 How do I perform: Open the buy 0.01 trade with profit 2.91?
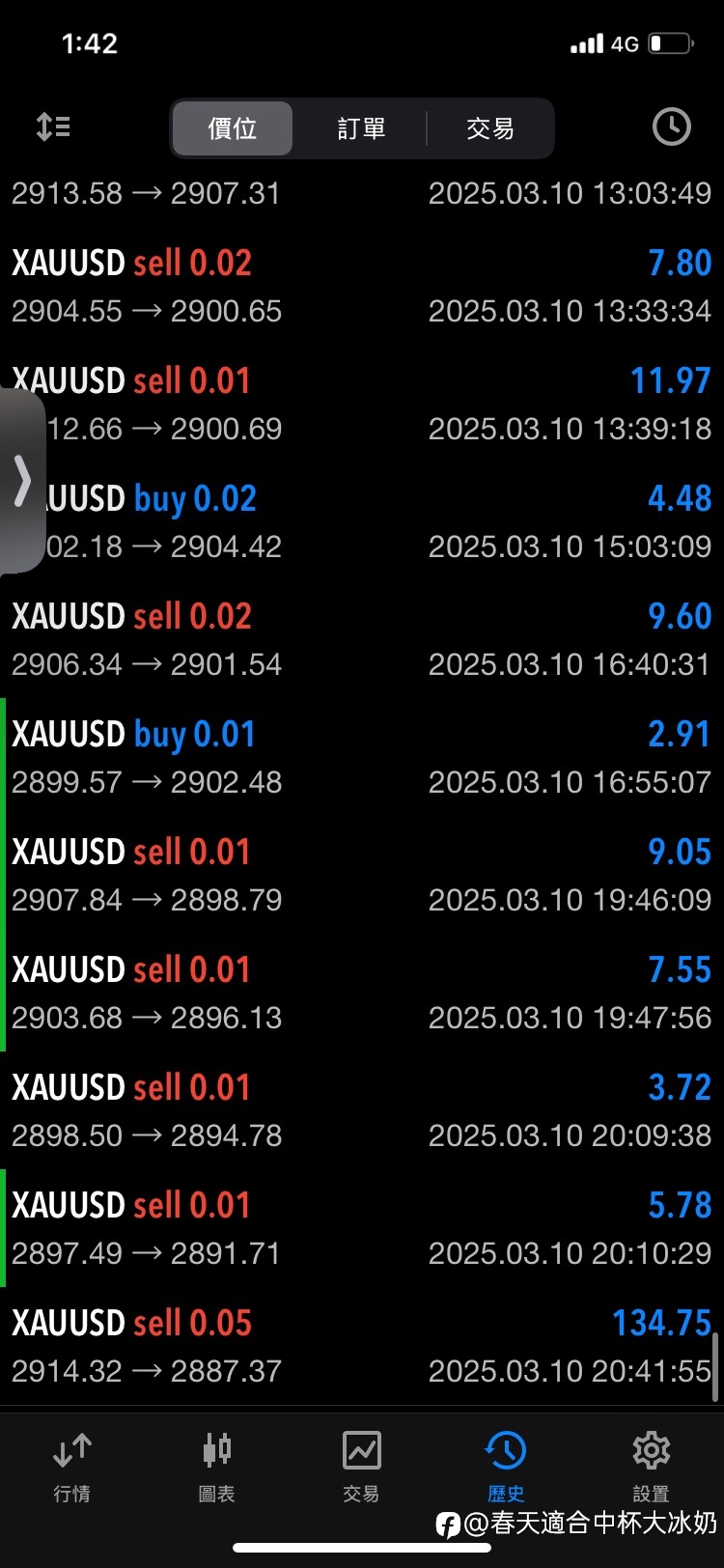362,757
